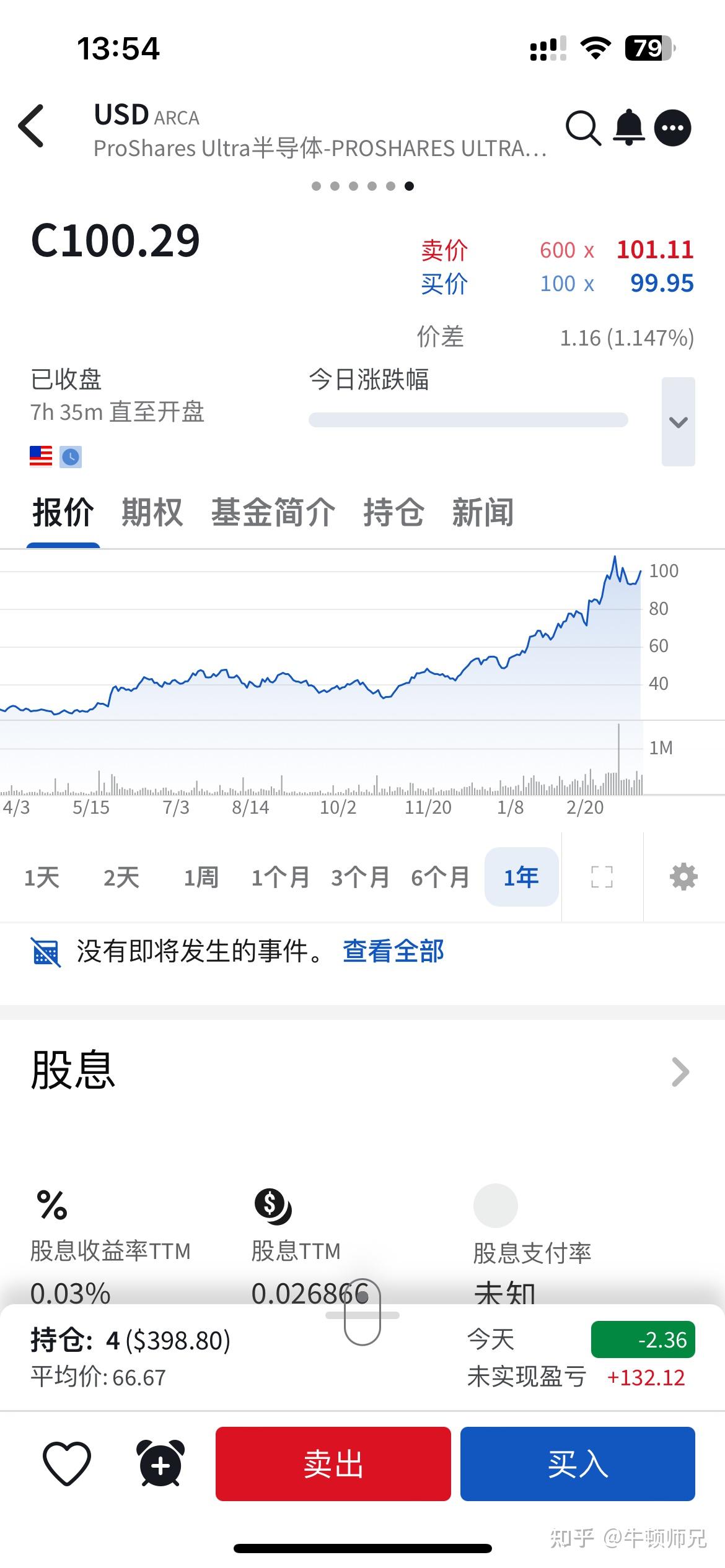Expand the quote details chevron
The height and width of the screenshot is (1568, 725).
(679, 422)
